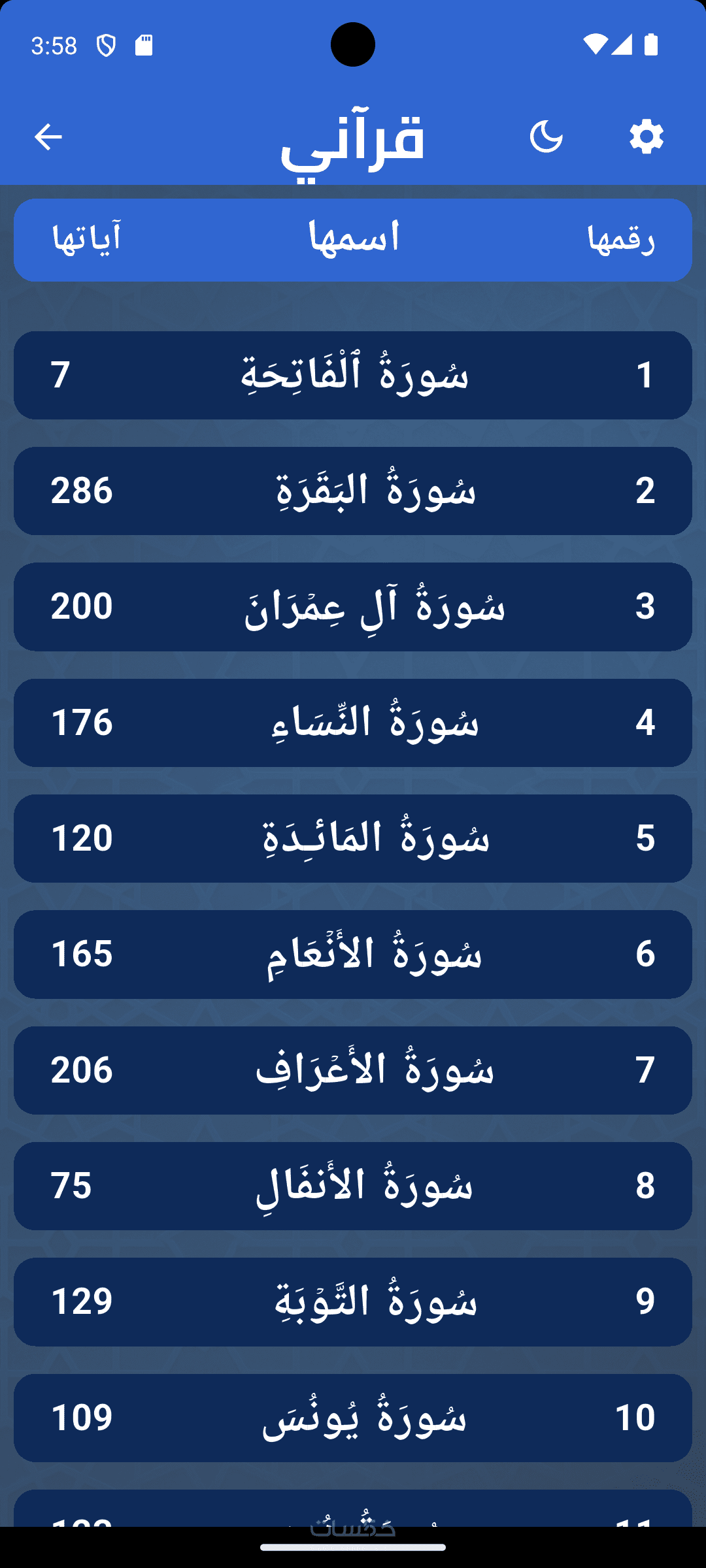Open surah number 5 with 120 verses
706x1568 pixels.
coord(353,838)
